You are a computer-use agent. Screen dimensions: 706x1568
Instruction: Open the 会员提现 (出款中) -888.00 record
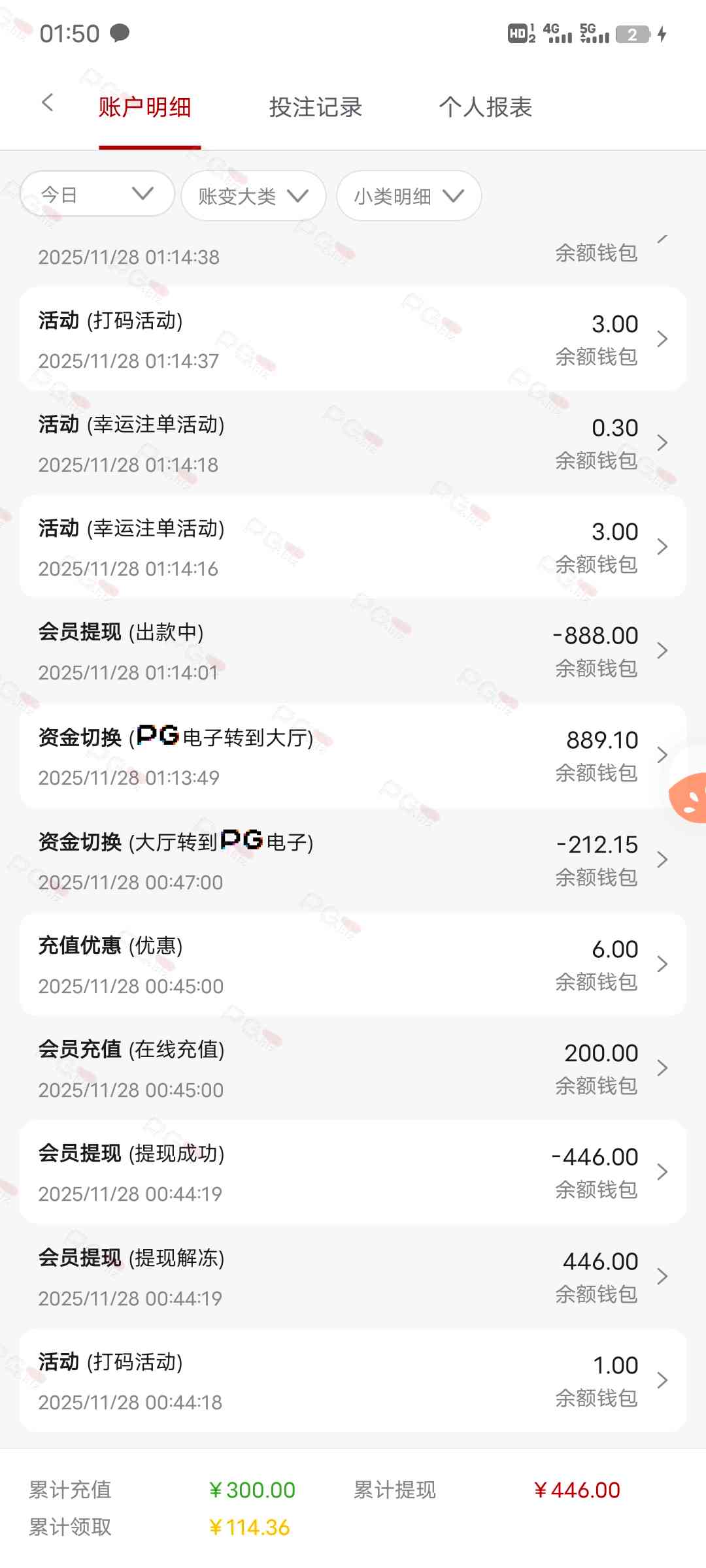click(x=353, y=651)
